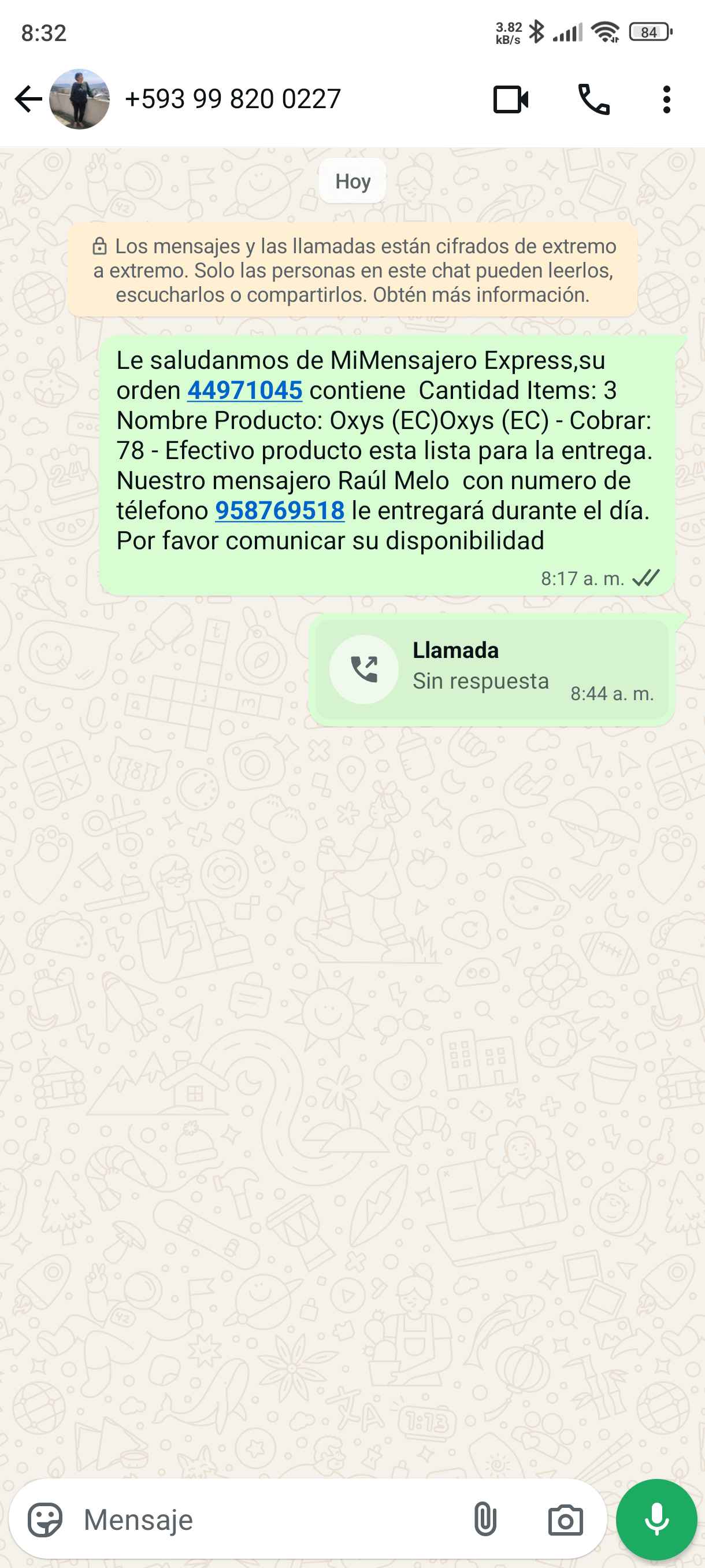
Task: Open Obtén más información about encryption
Action: pos(481,295)
